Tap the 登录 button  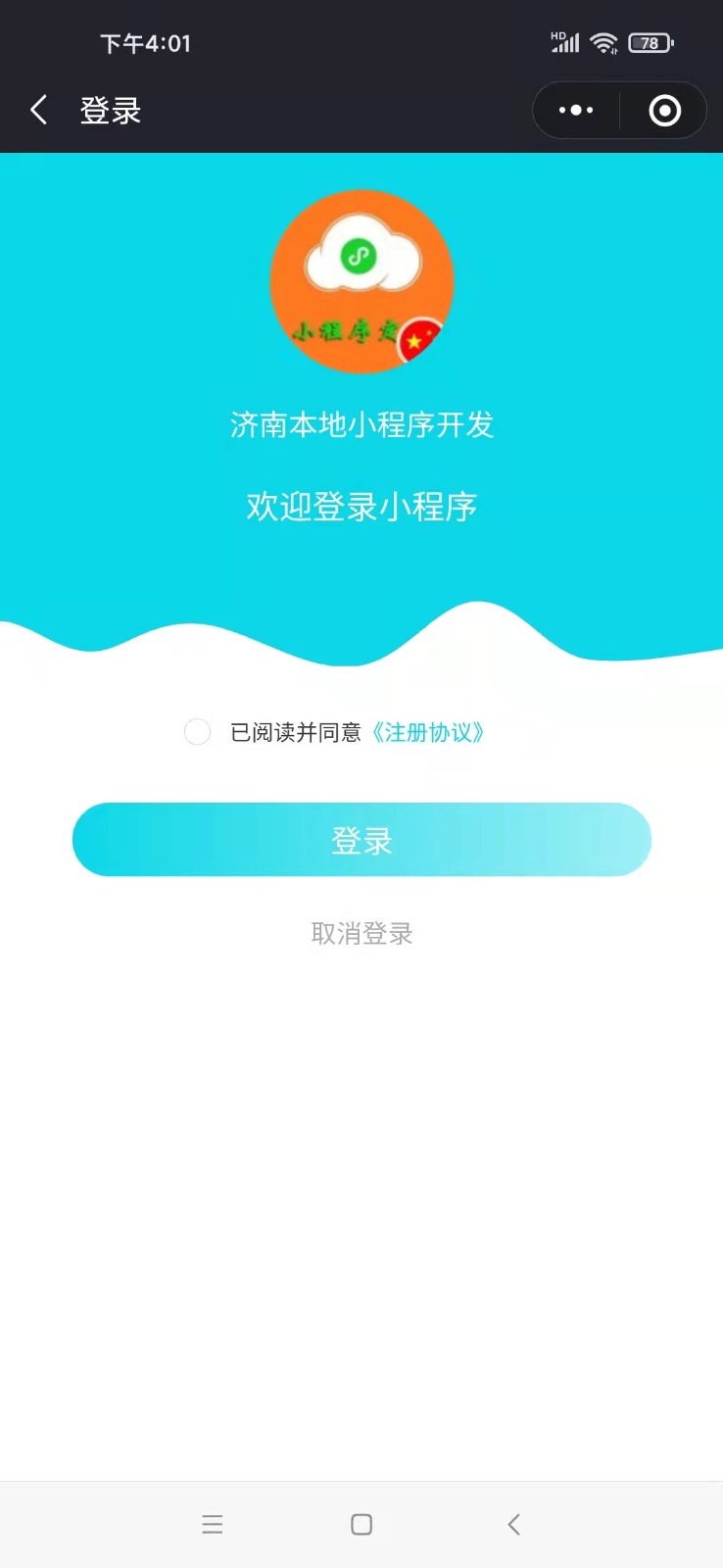click(361, 840)
